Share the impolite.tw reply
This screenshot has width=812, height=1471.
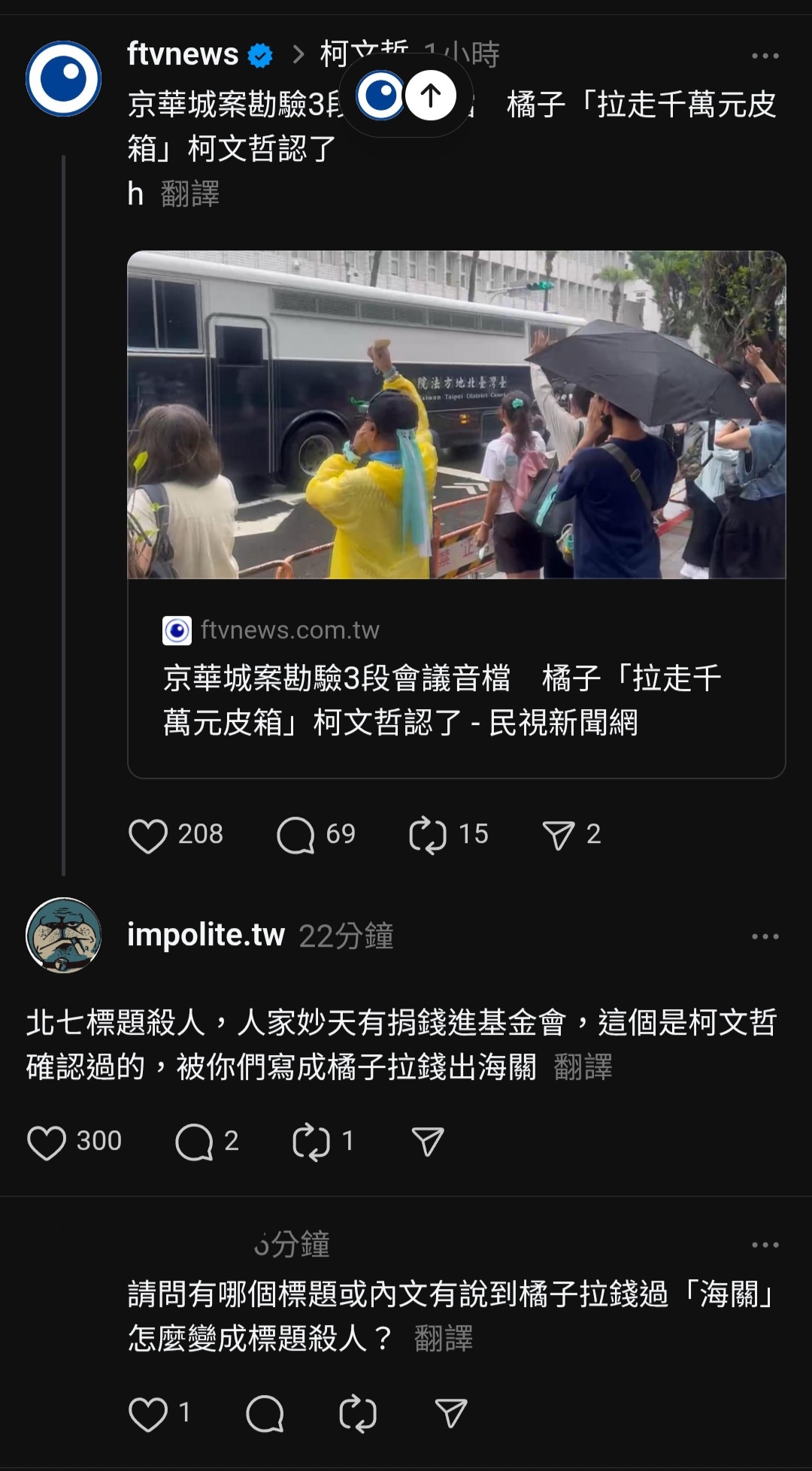(x=428, y=1142)
